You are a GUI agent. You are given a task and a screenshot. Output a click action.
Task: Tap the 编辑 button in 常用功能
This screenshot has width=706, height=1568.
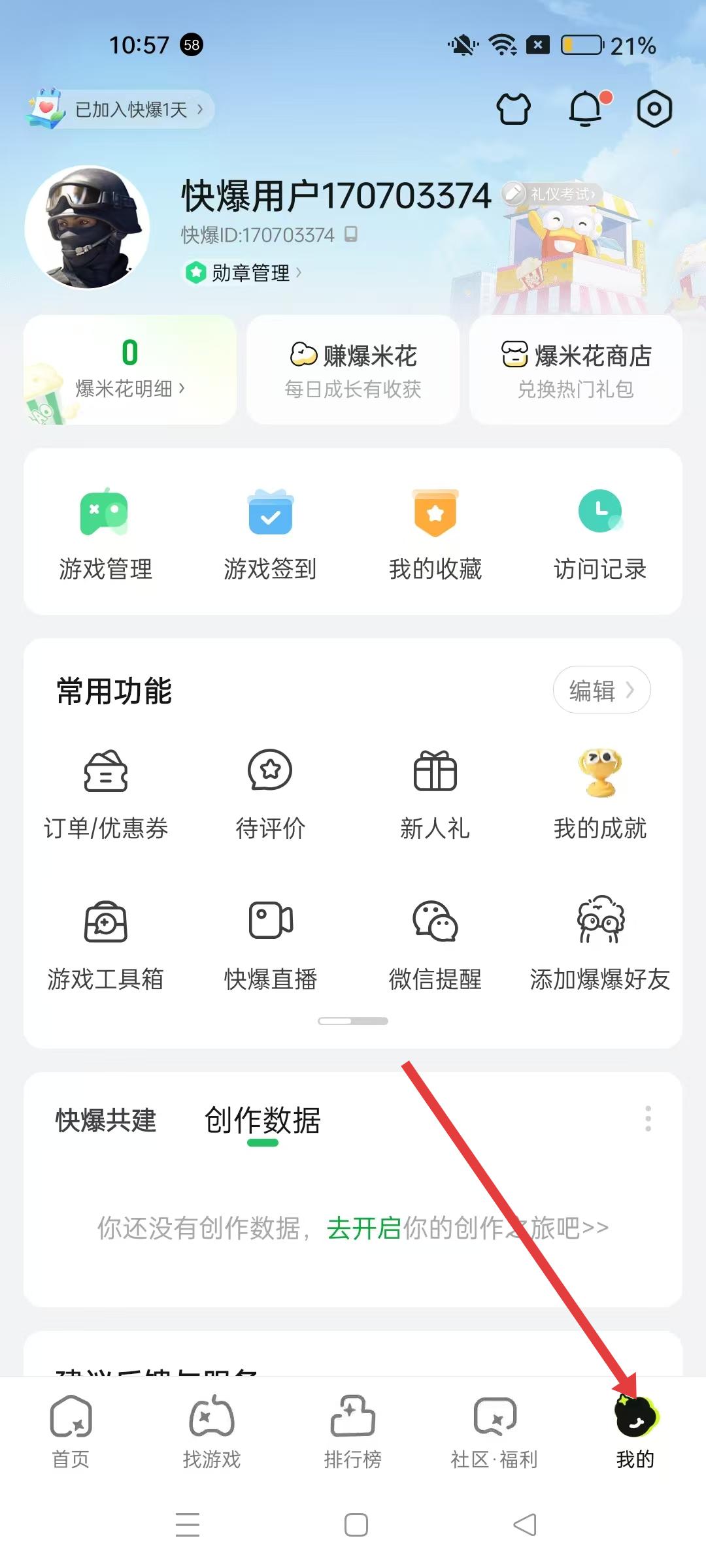(601, 690)
